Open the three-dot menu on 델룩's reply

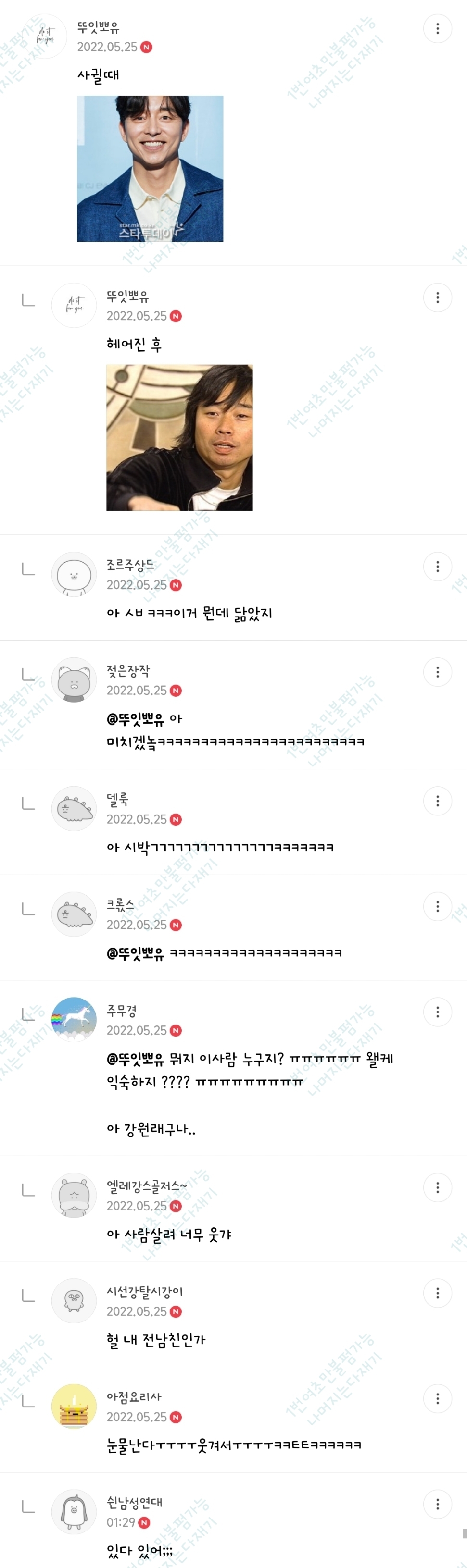tap(437, 801)
